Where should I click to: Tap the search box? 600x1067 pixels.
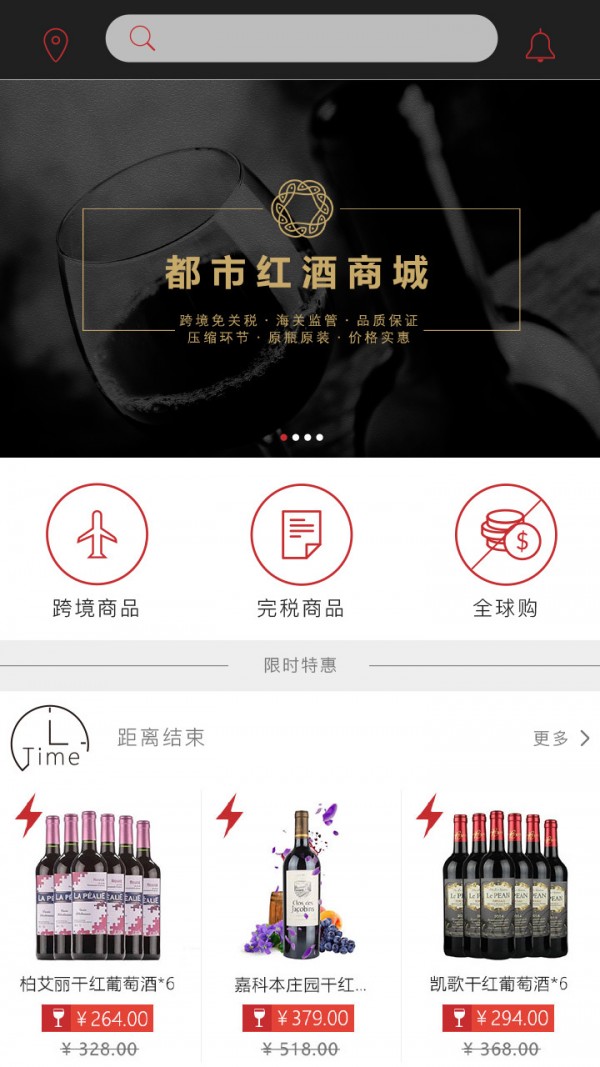coord(301,39)
